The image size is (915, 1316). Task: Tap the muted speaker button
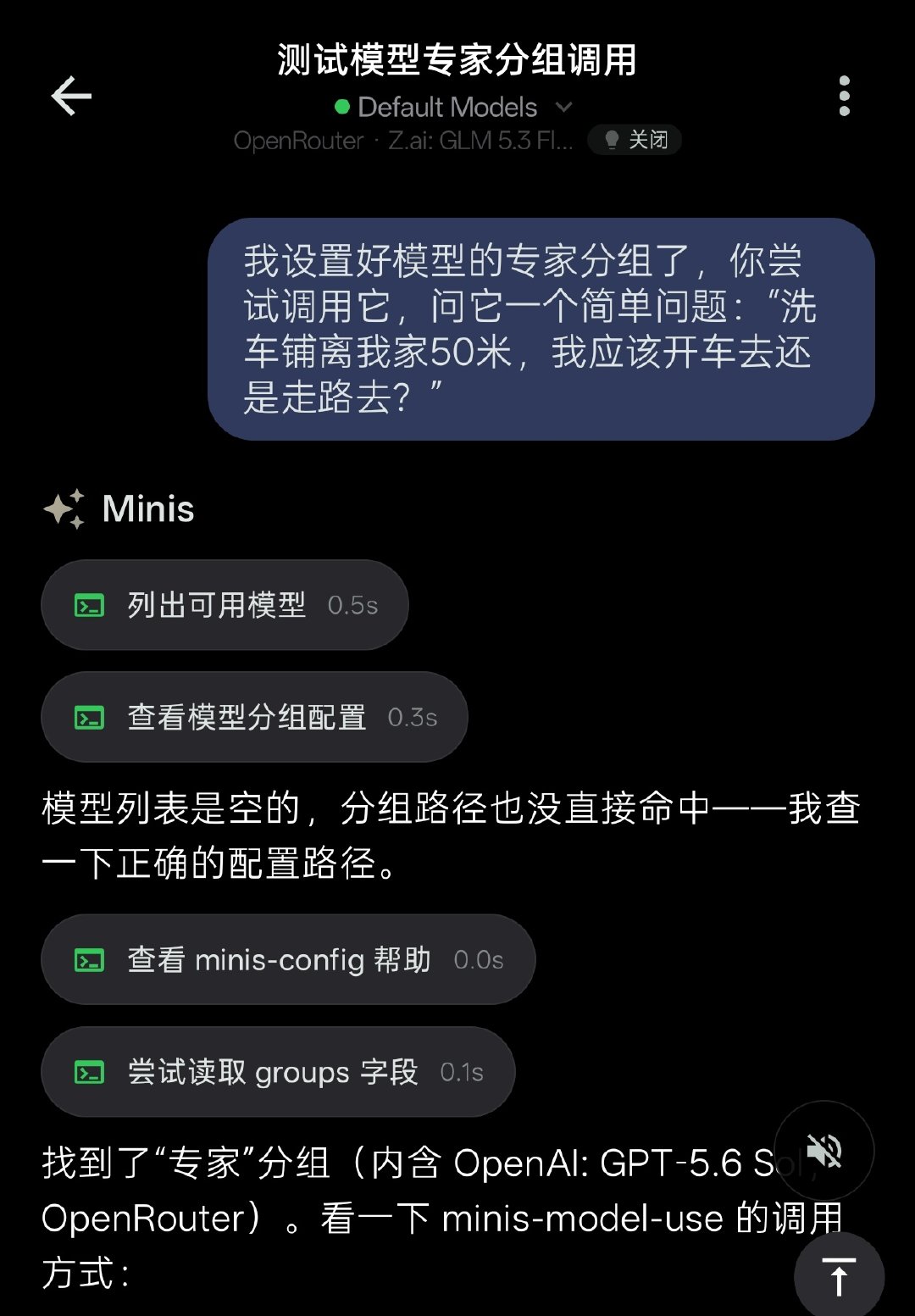(x=823, y=1151)
